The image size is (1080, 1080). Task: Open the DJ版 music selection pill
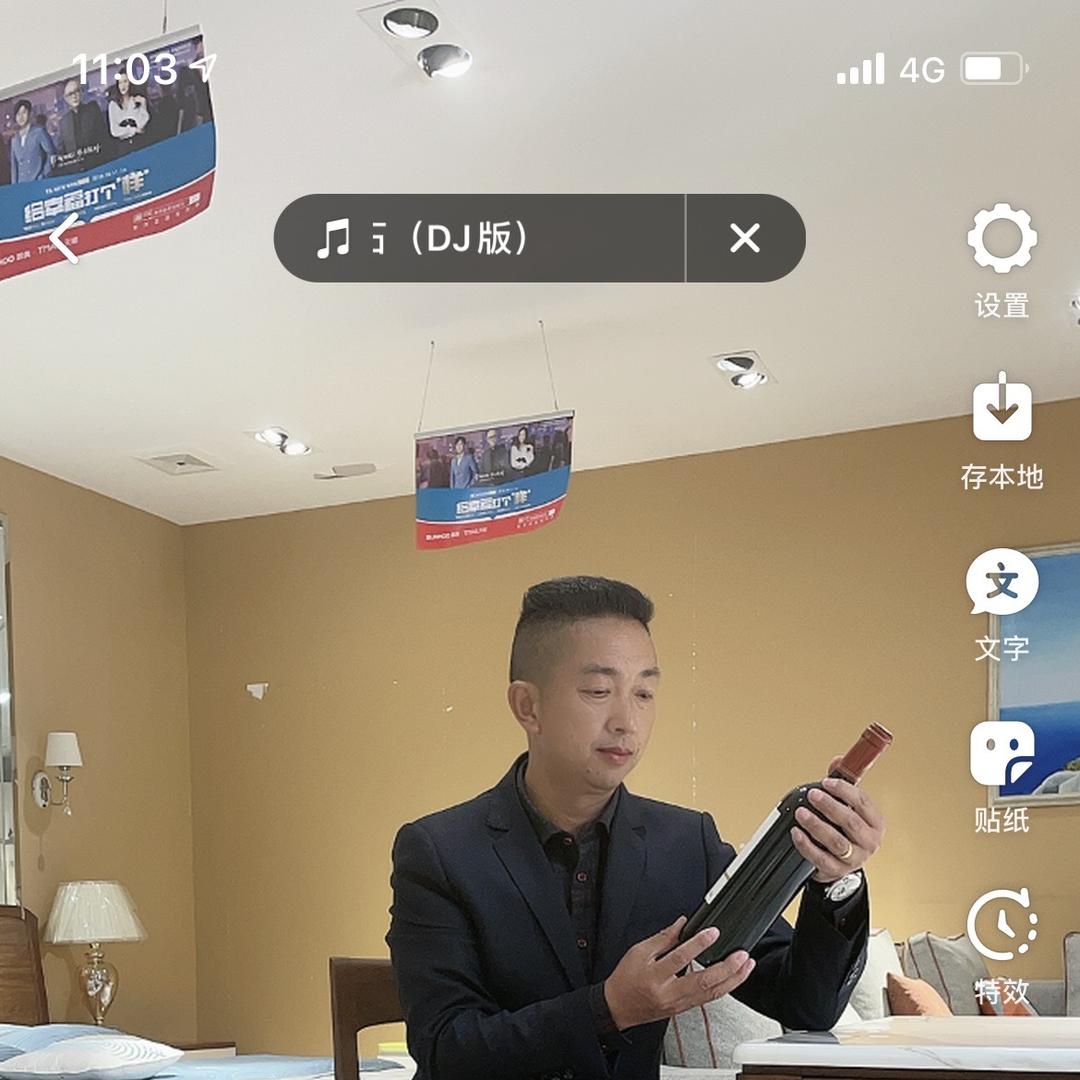[478, 238]
